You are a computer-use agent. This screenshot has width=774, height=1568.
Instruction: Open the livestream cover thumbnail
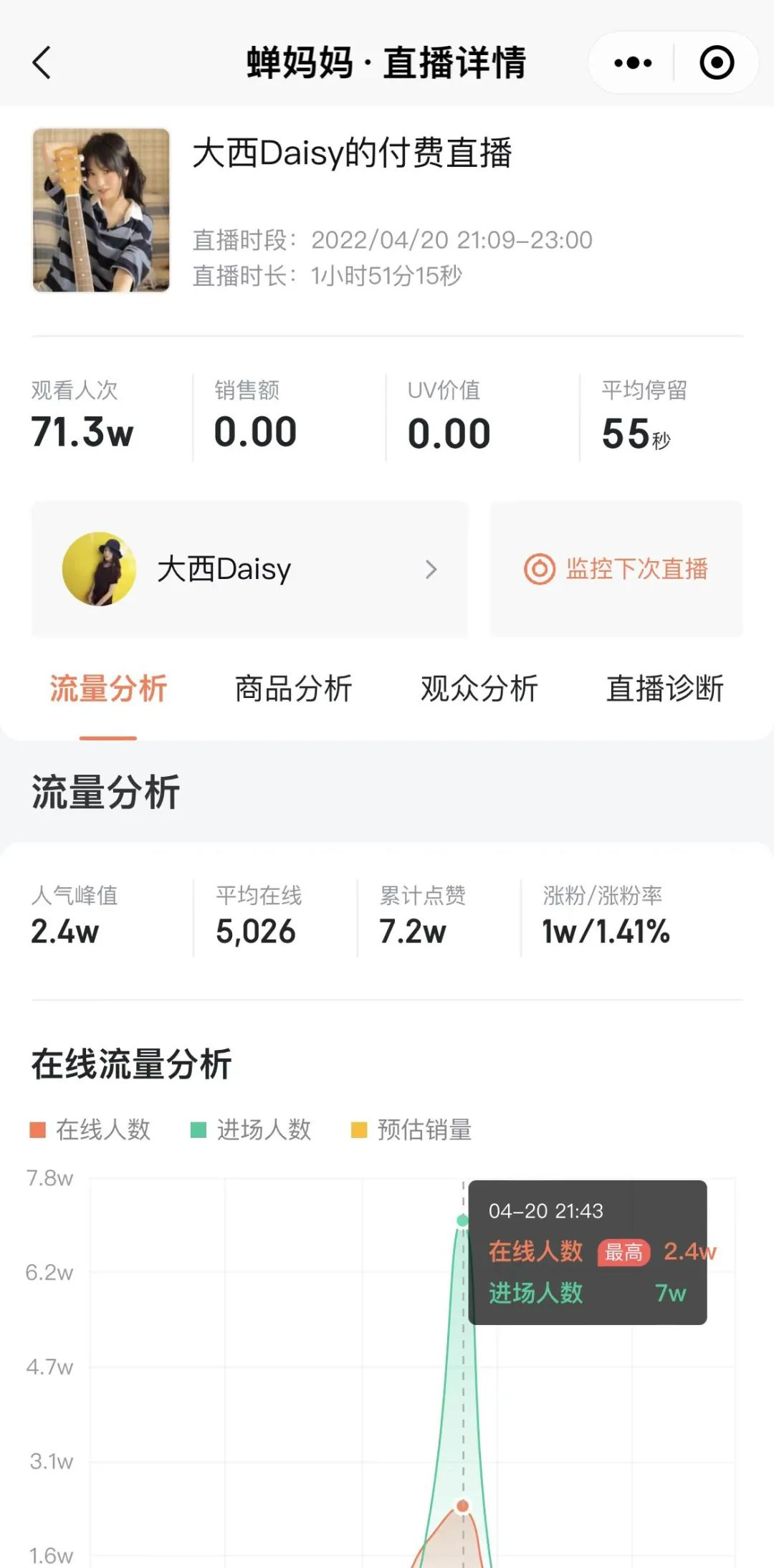101,210
